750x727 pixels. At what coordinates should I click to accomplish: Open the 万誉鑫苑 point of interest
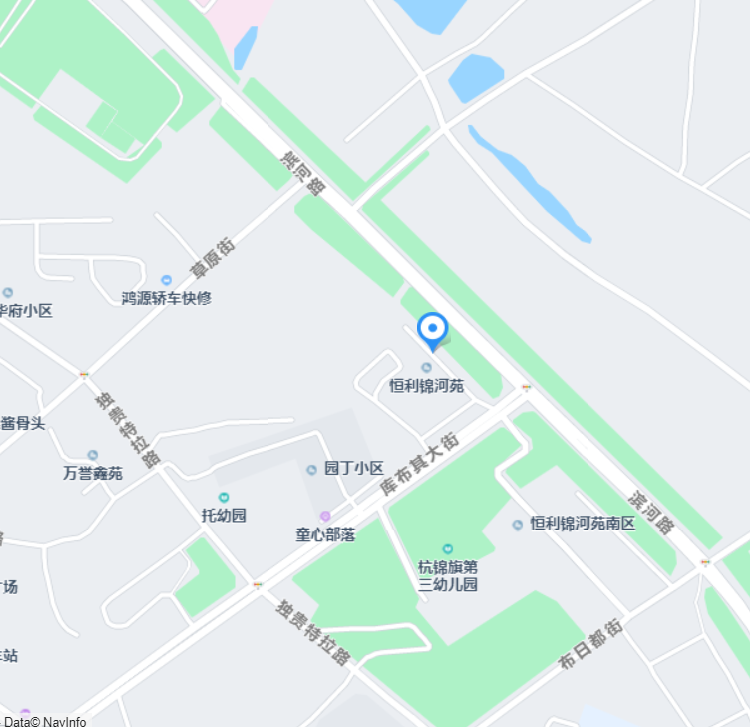point(93,456)
